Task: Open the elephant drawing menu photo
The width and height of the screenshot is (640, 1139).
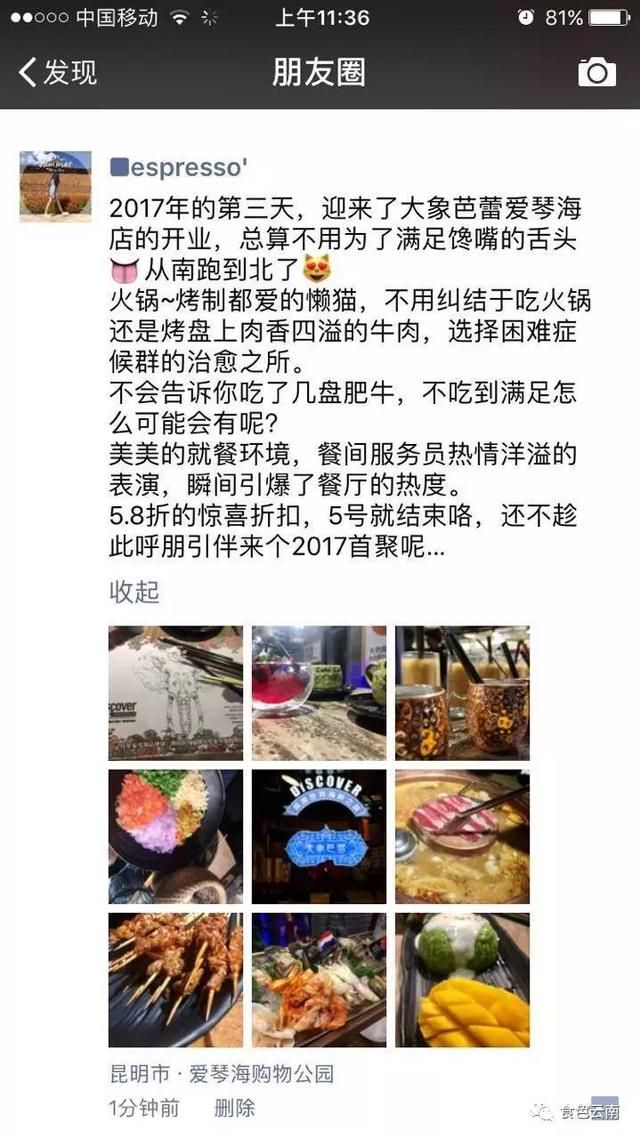Action: [176, 693]
